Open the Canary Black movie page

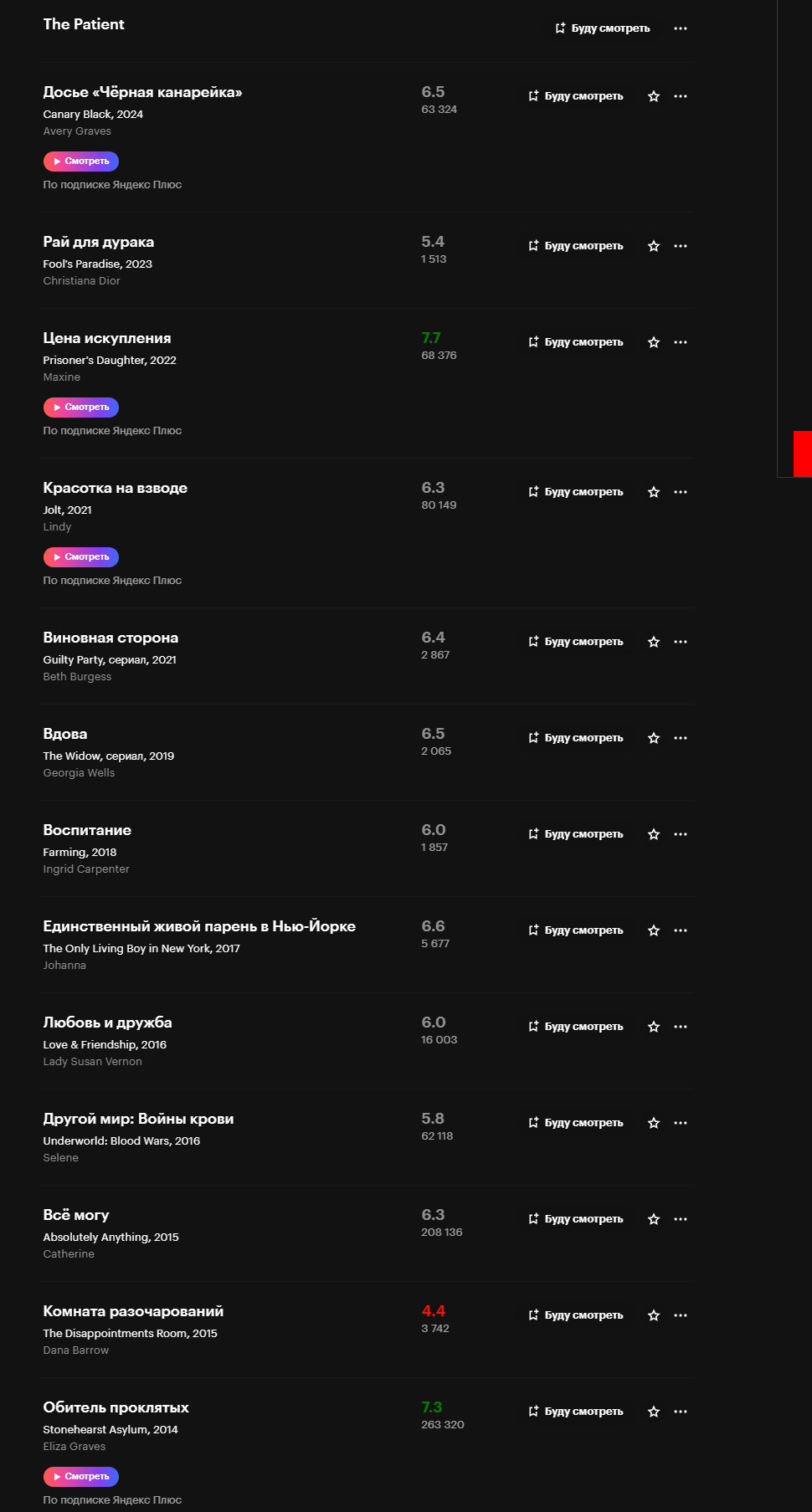coord(142,92)
